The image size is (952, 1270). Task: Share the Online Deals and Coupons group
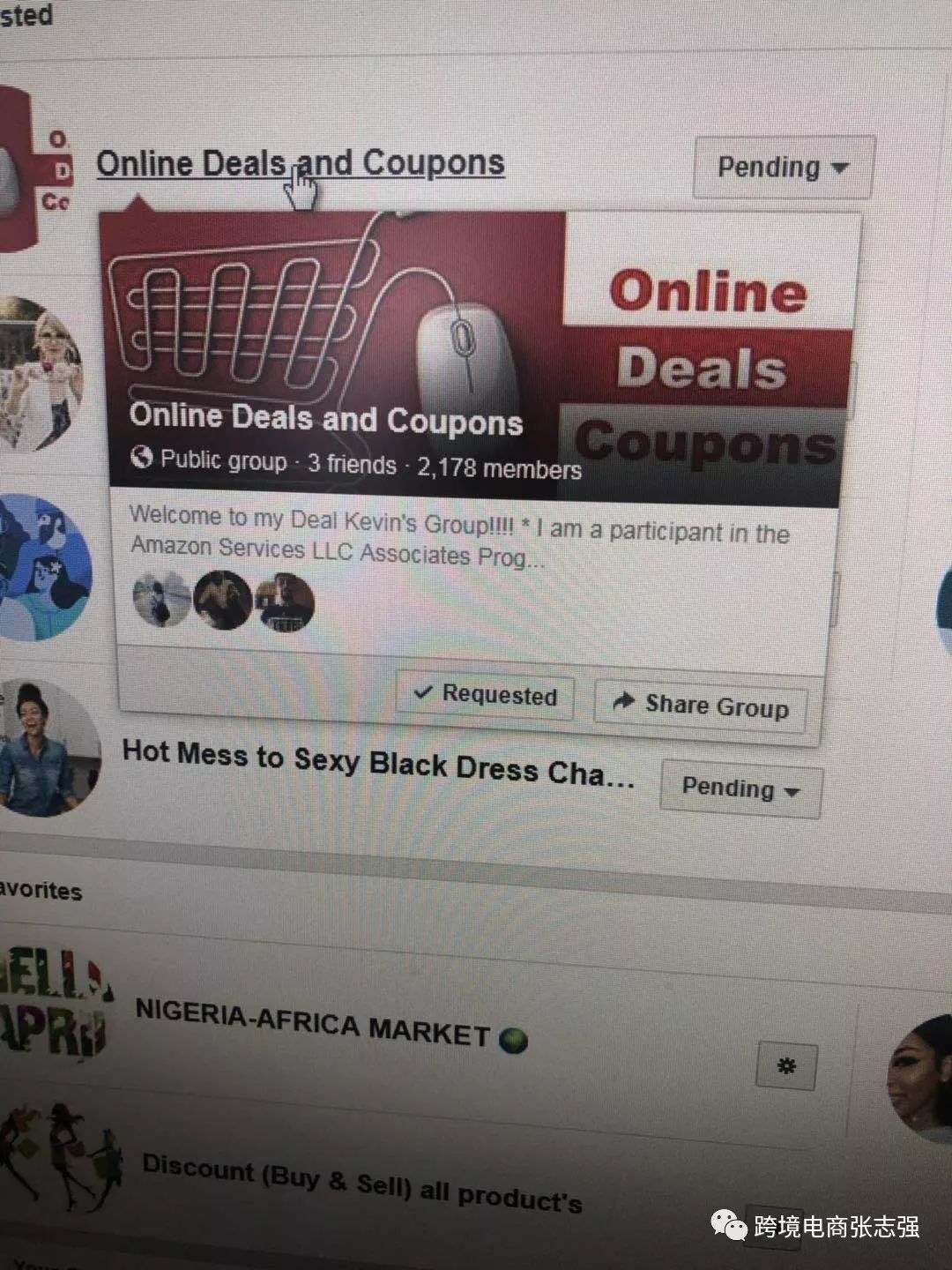[x=701, y=706]
